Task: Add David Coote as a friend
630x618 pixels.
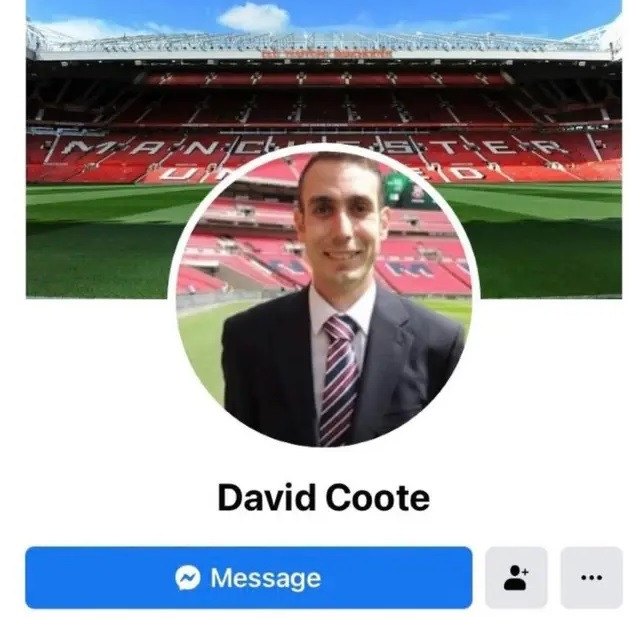Action: tap(516, 578)
